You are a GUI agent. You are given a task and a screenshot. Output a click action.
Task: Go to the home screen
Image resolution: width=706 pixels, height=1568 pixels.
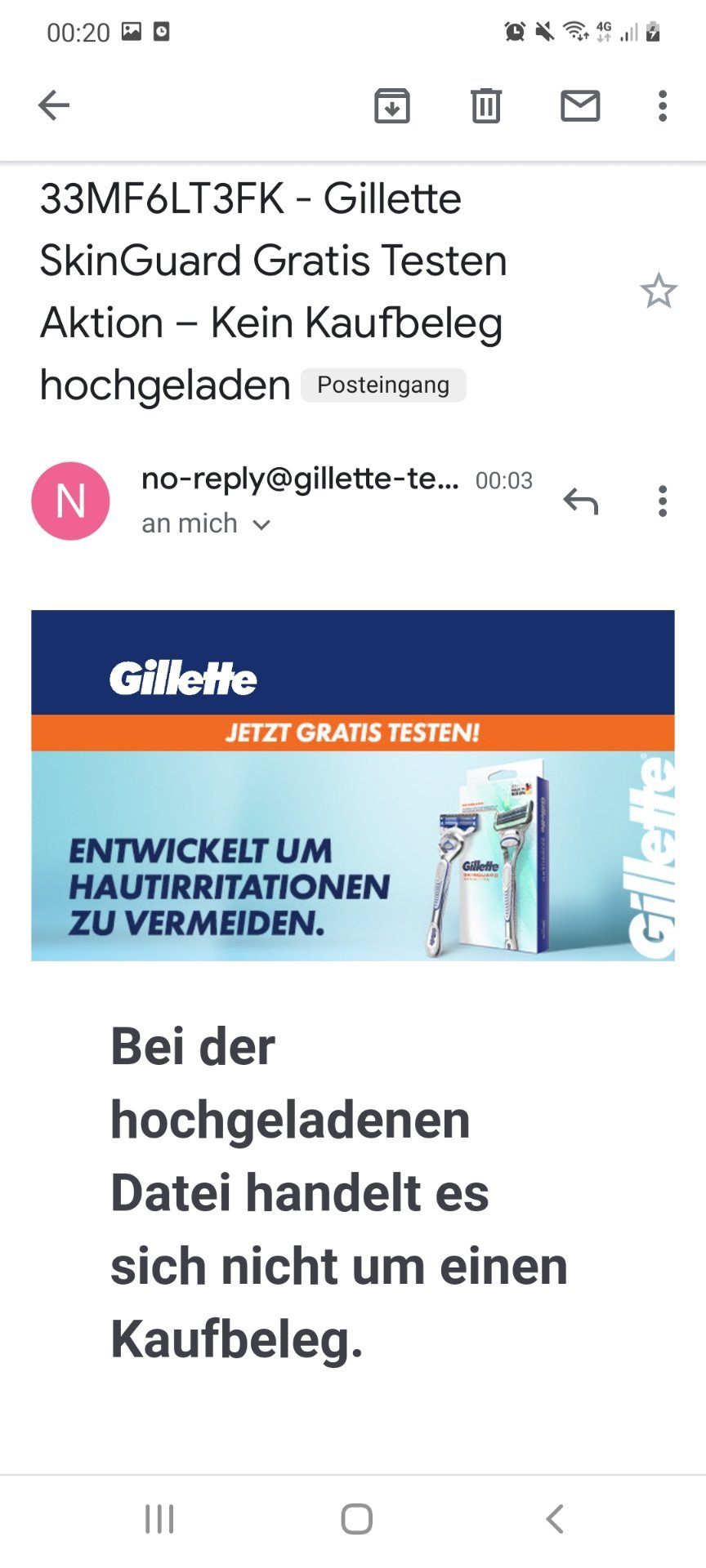[356, 1519]
